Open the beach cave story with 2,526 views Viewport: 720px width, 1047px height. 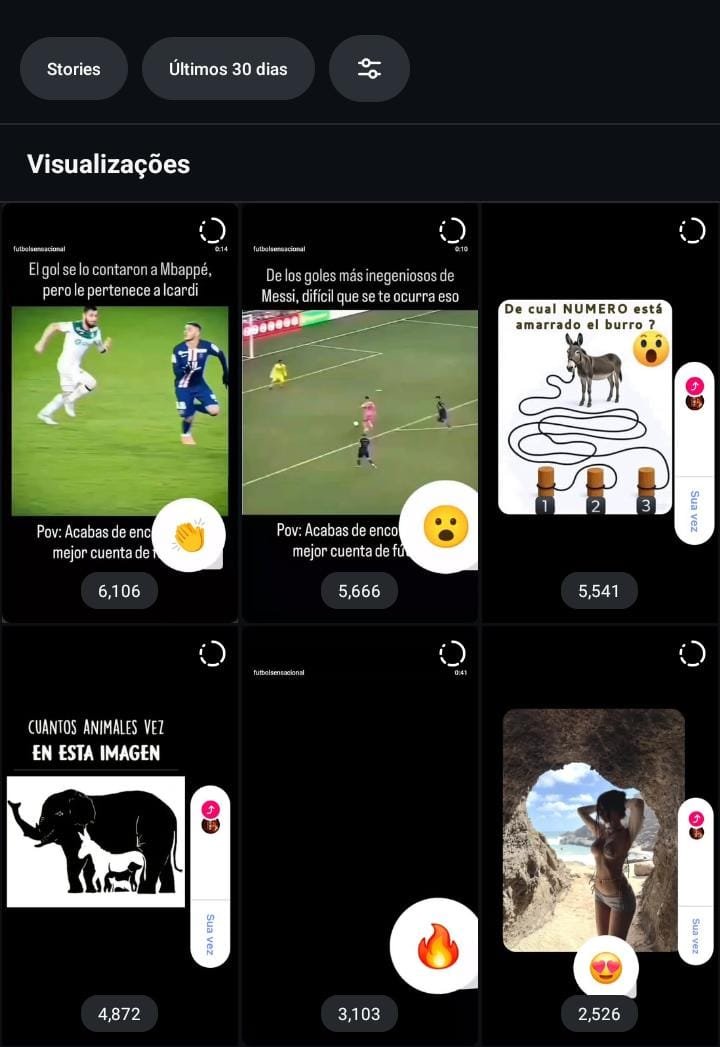tap(594, 830)
